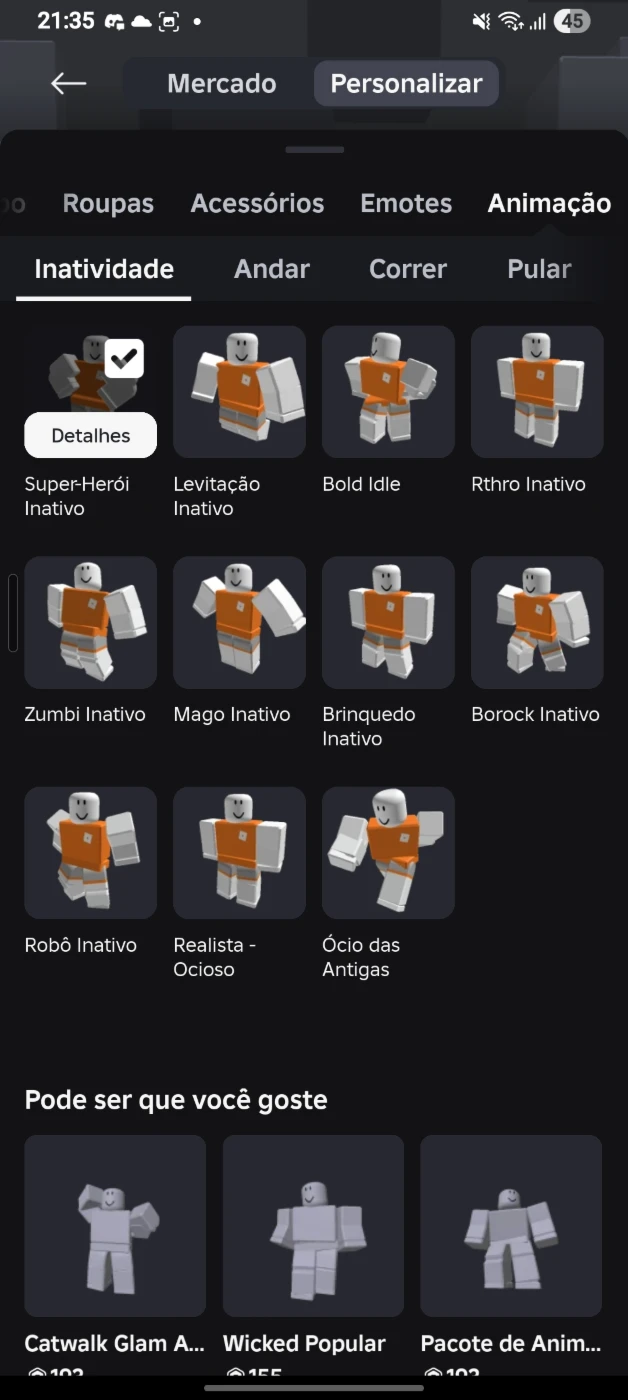This screenshot has width=628, height=1400.
Task: Select the Andar animation tab
Action: pyautogui.click(x=272, y=269)
